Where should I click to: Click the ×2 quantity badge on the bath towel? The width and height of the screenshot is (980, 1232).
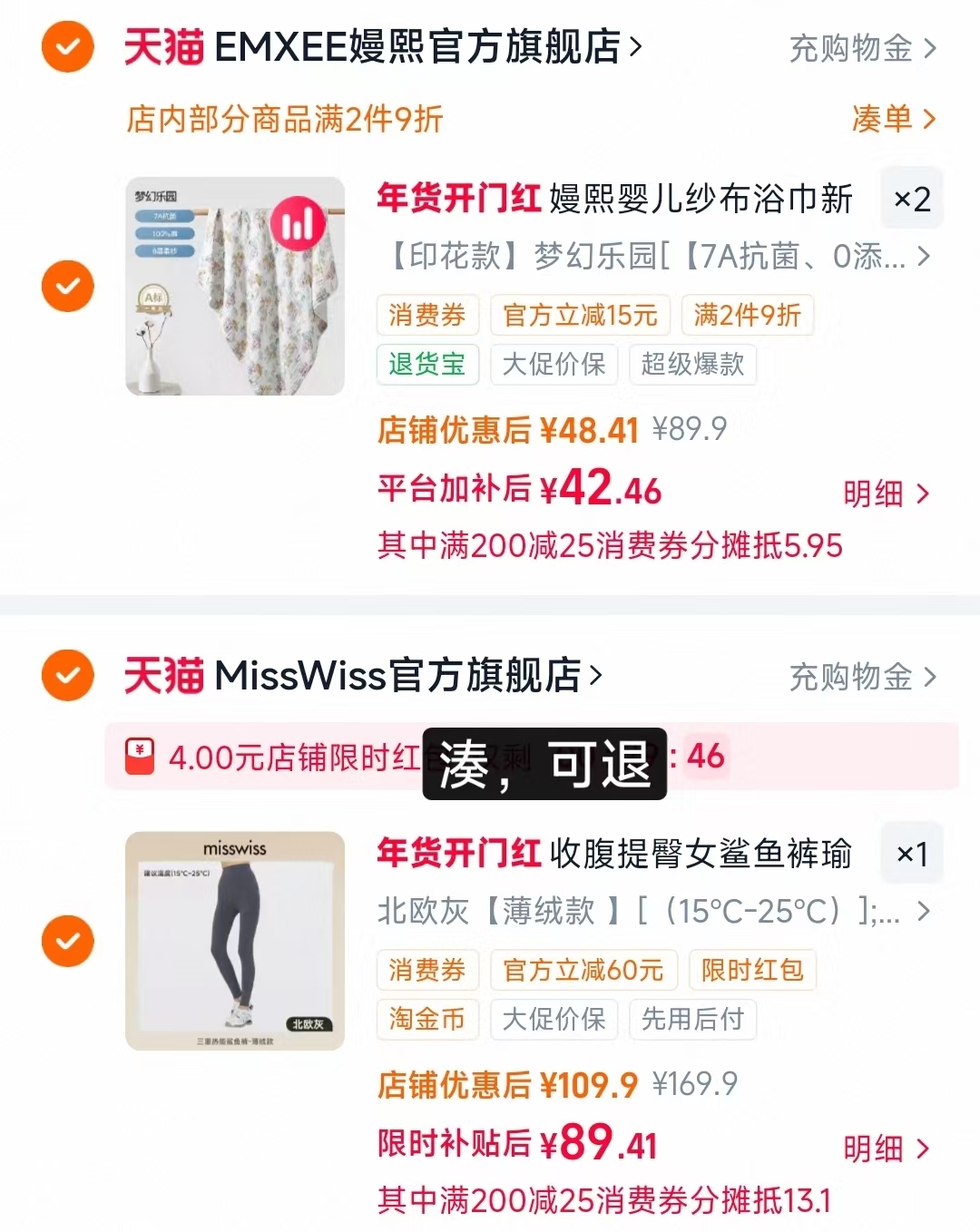912,199
